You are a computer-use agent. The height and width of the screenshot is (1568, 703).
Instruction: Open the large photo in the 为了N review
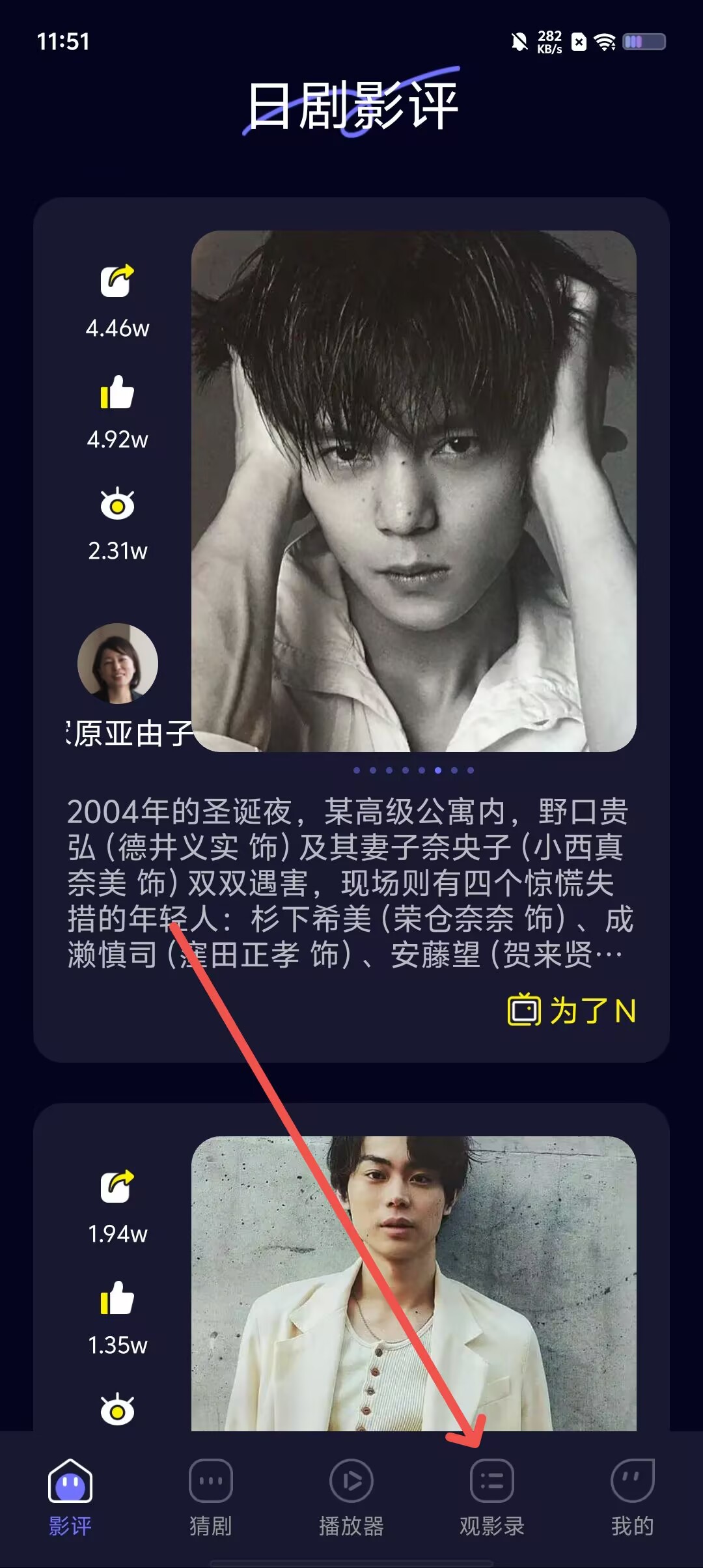413,491
